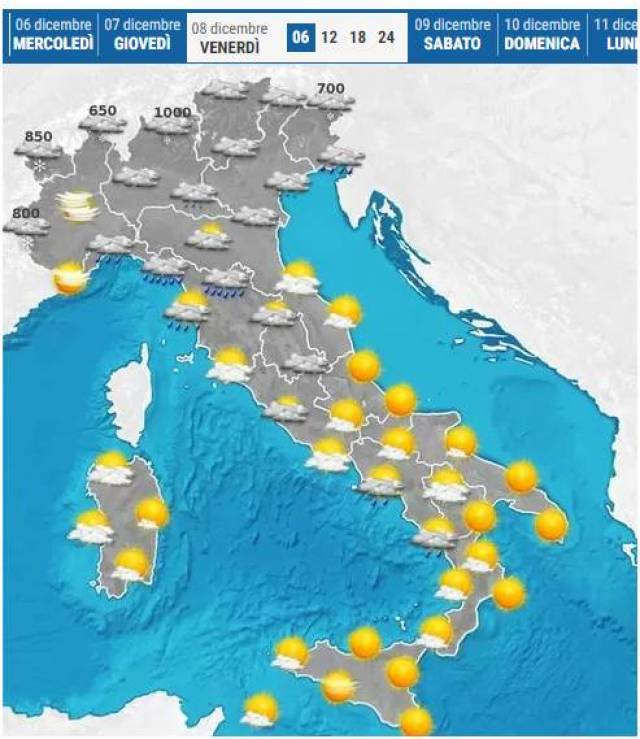
Task: Switch to Mercoledì 06 dicembre forecast
Action: (x=52, y=34)
